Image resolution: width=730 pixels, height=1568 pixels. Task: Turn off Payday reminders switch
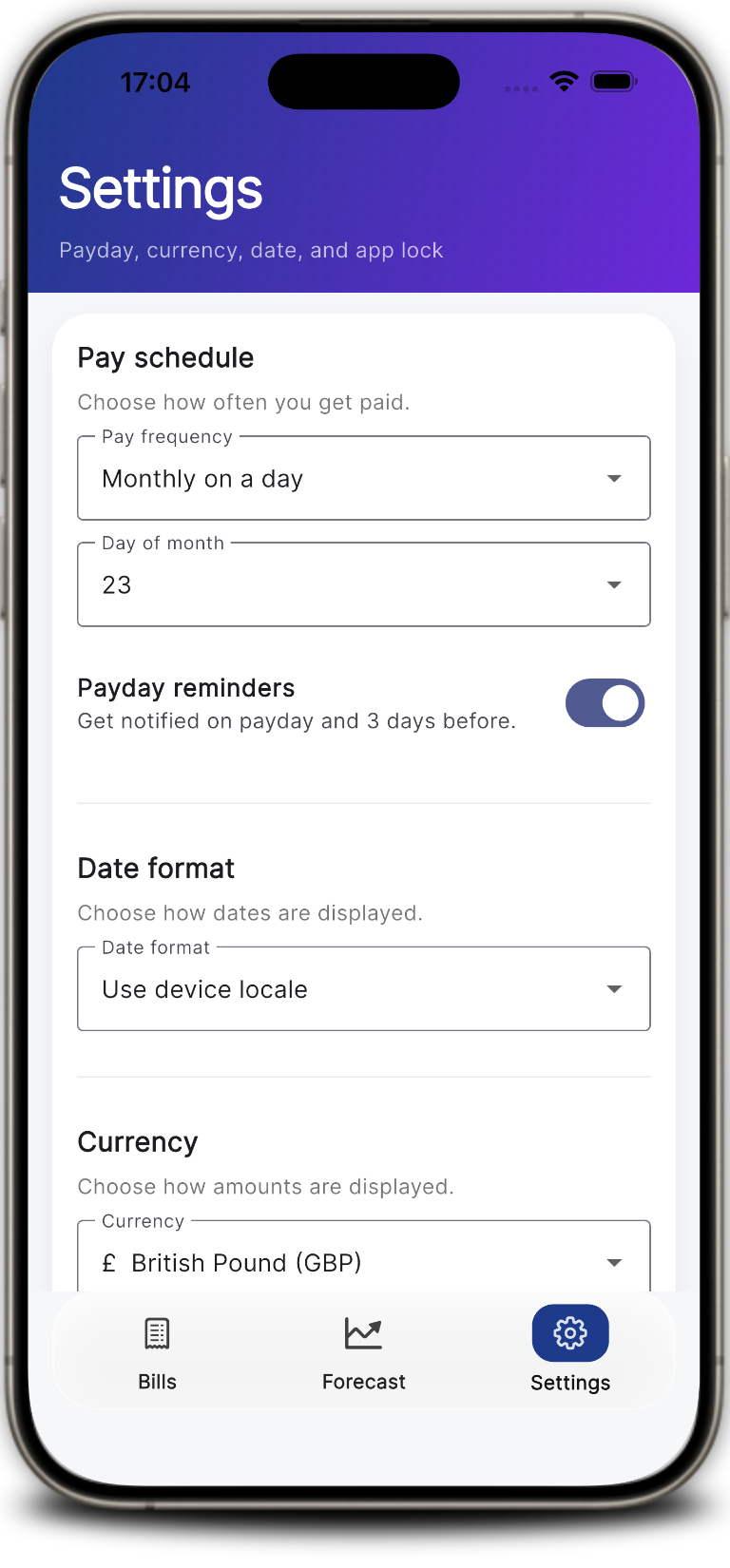coord(605,703)
